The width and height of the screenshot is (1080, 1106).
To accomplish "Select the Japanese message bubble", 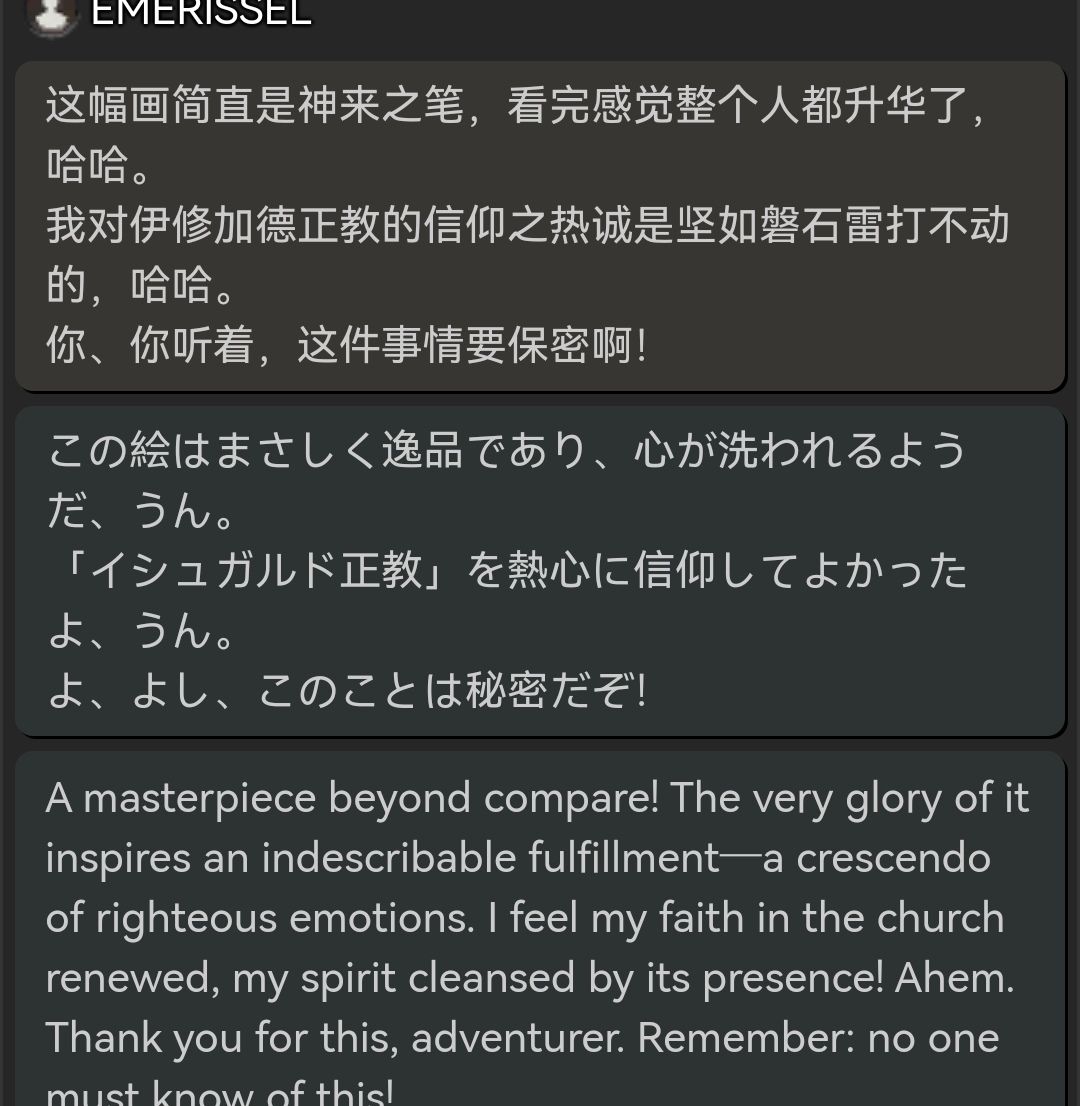I will point(540,570).
